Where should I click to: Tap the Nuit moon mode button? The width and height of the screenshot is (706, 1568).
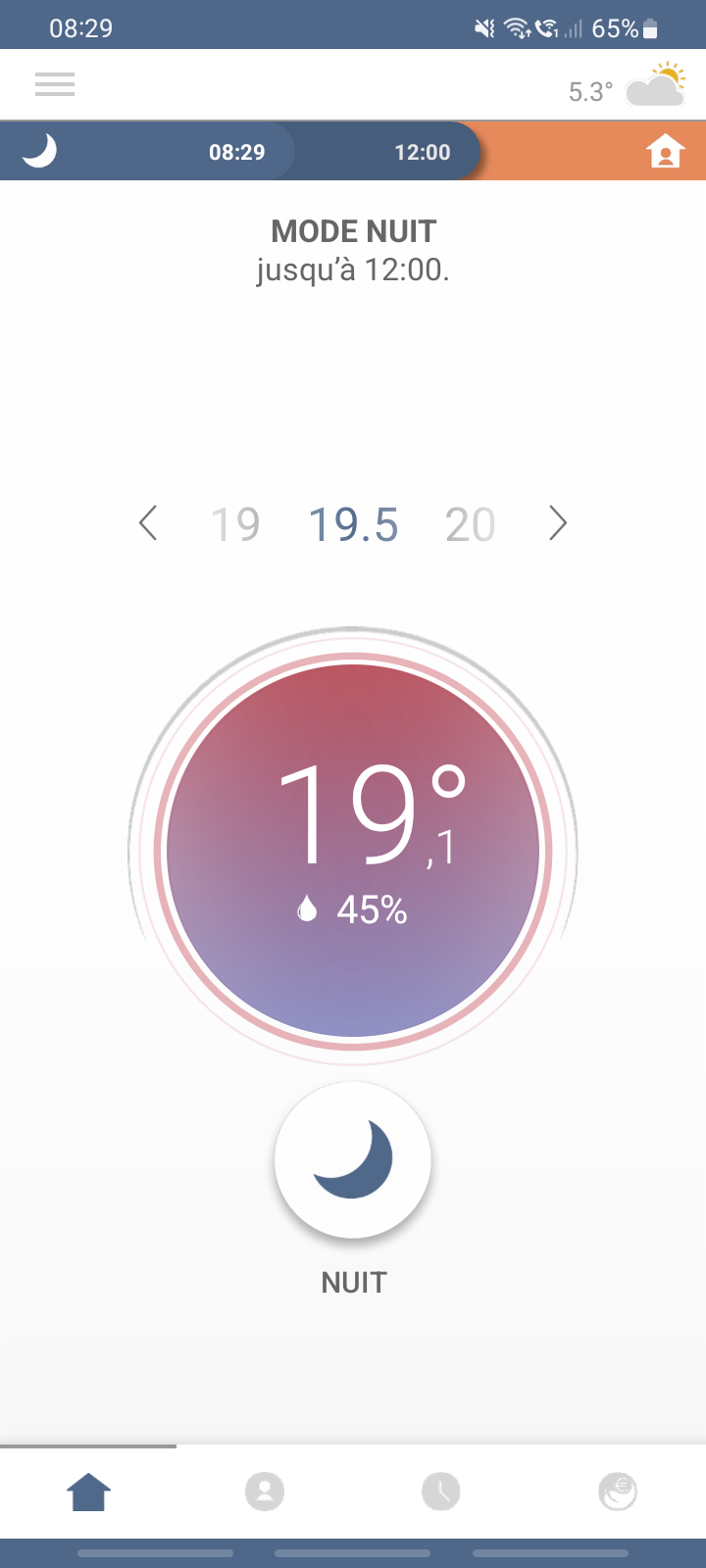tap(353, 1159)
